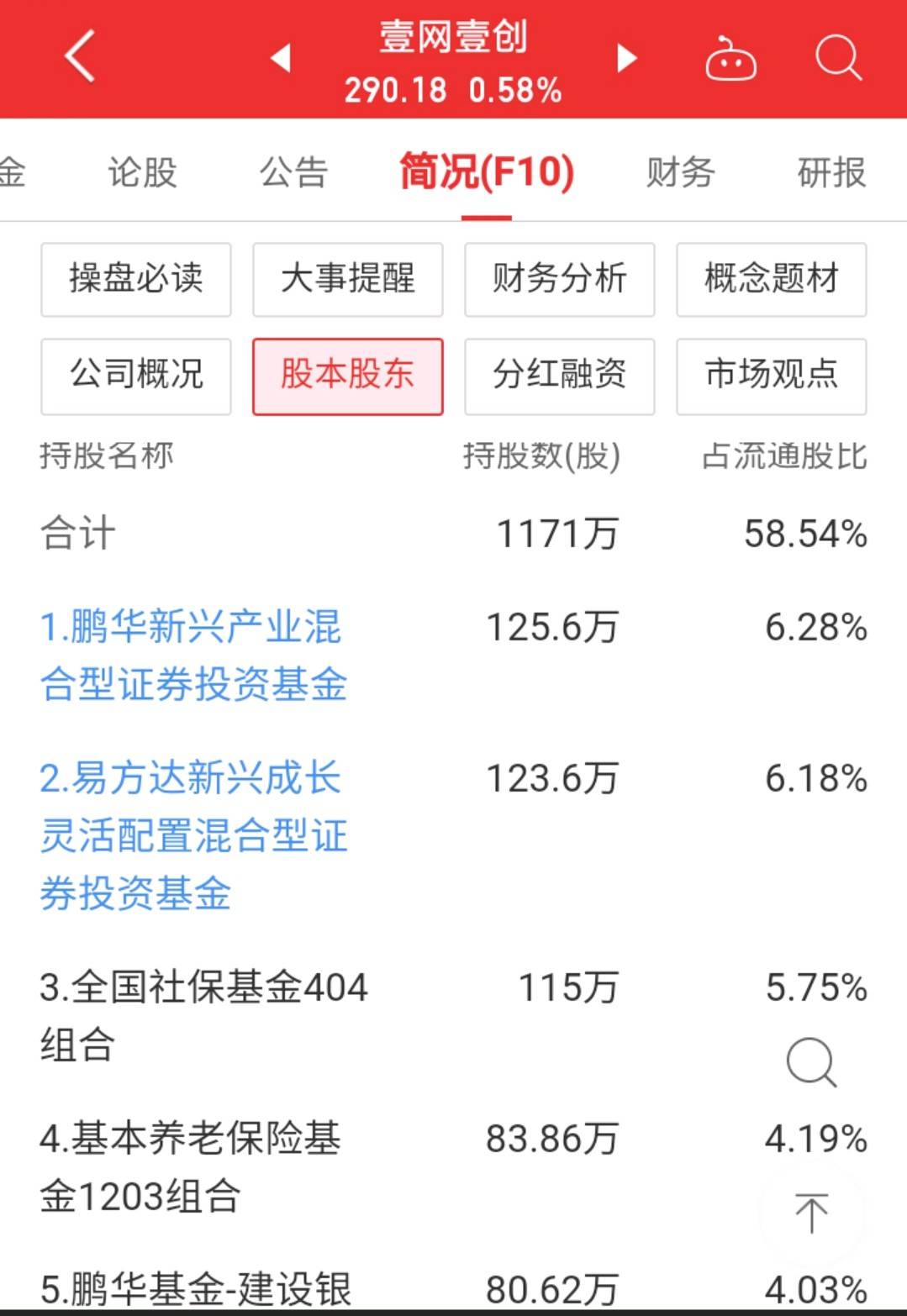The width and height of the screenshot is (907, 1316).
Task: Switch on the 财务分析 view
Action: (x=559, y=280)
